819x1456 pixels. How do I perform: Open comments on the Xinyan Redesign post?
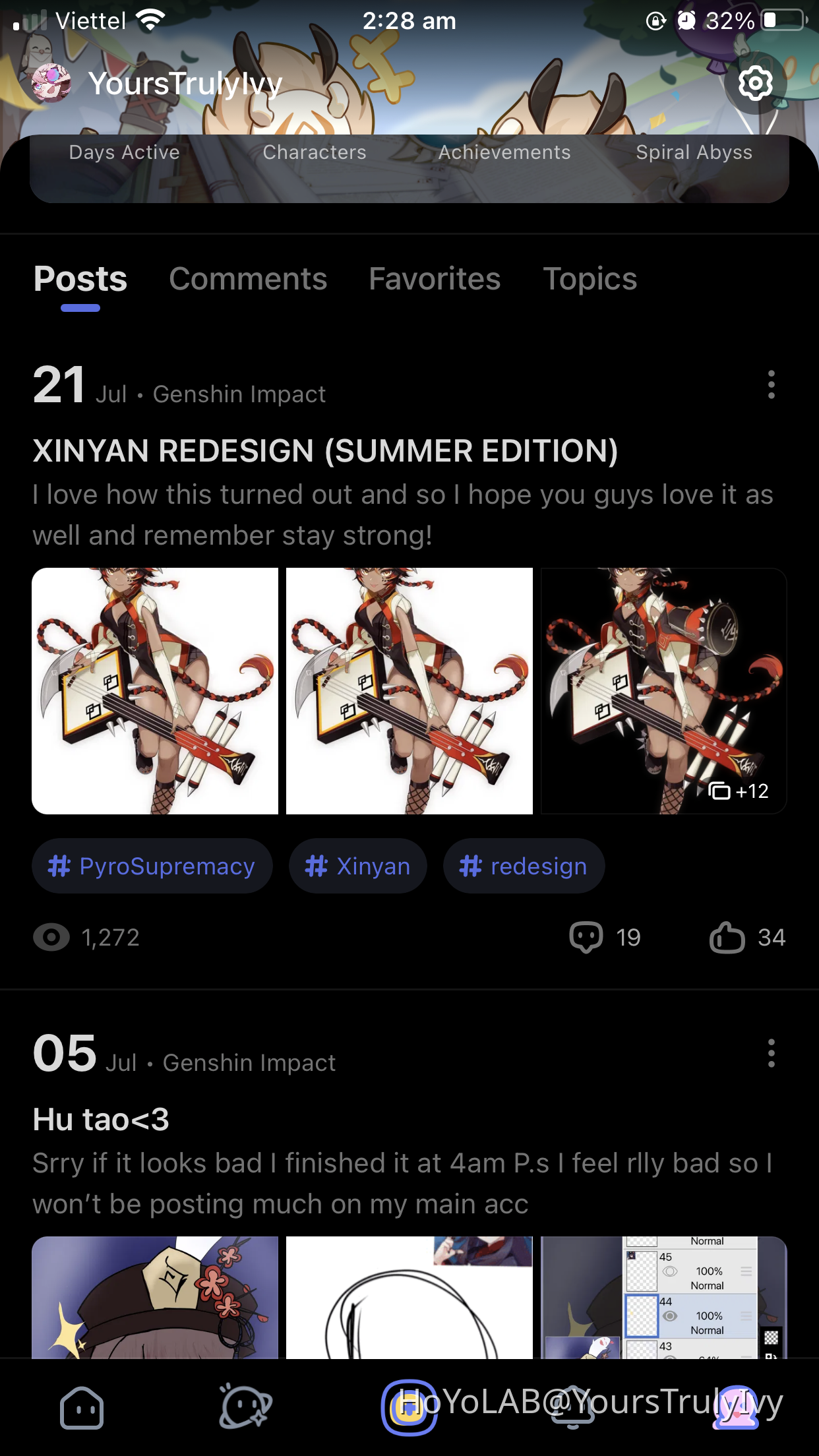tap(605, 937)
